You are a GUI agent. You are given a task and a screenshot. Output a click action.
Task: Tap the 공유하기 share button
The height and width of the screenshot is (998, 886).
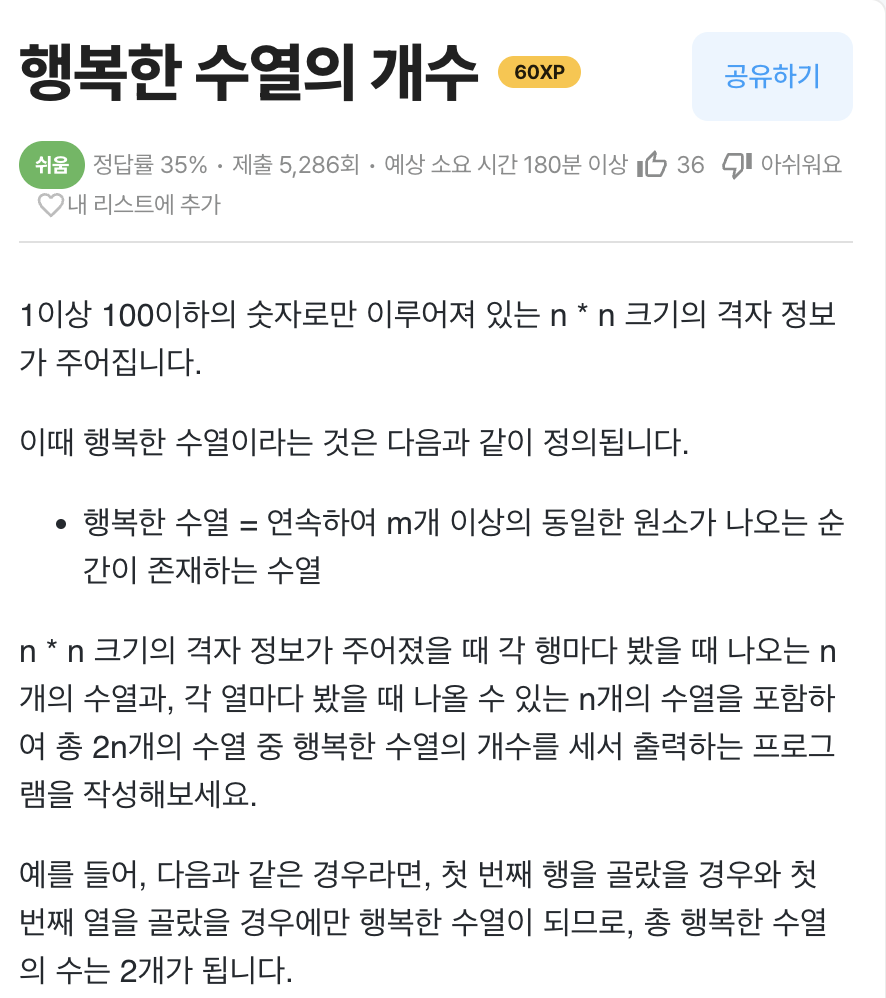(771, 77)
